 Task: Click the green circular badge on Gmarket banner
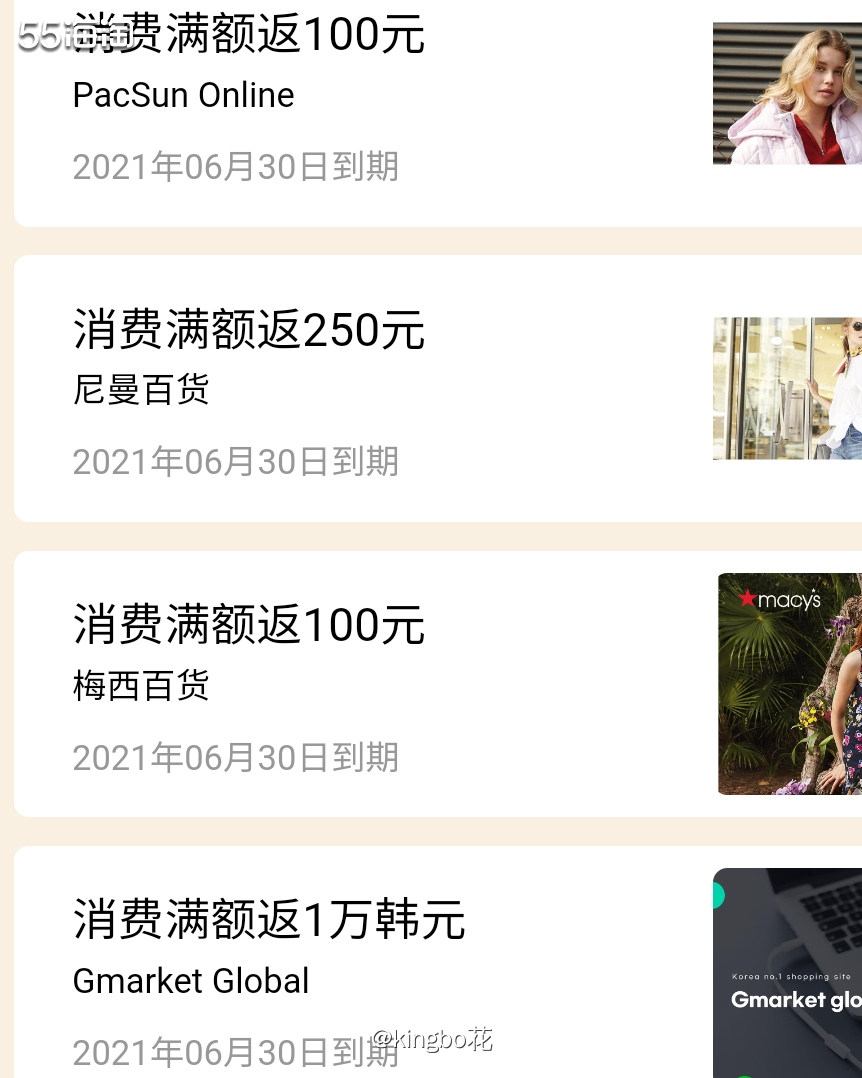[717, 895]
